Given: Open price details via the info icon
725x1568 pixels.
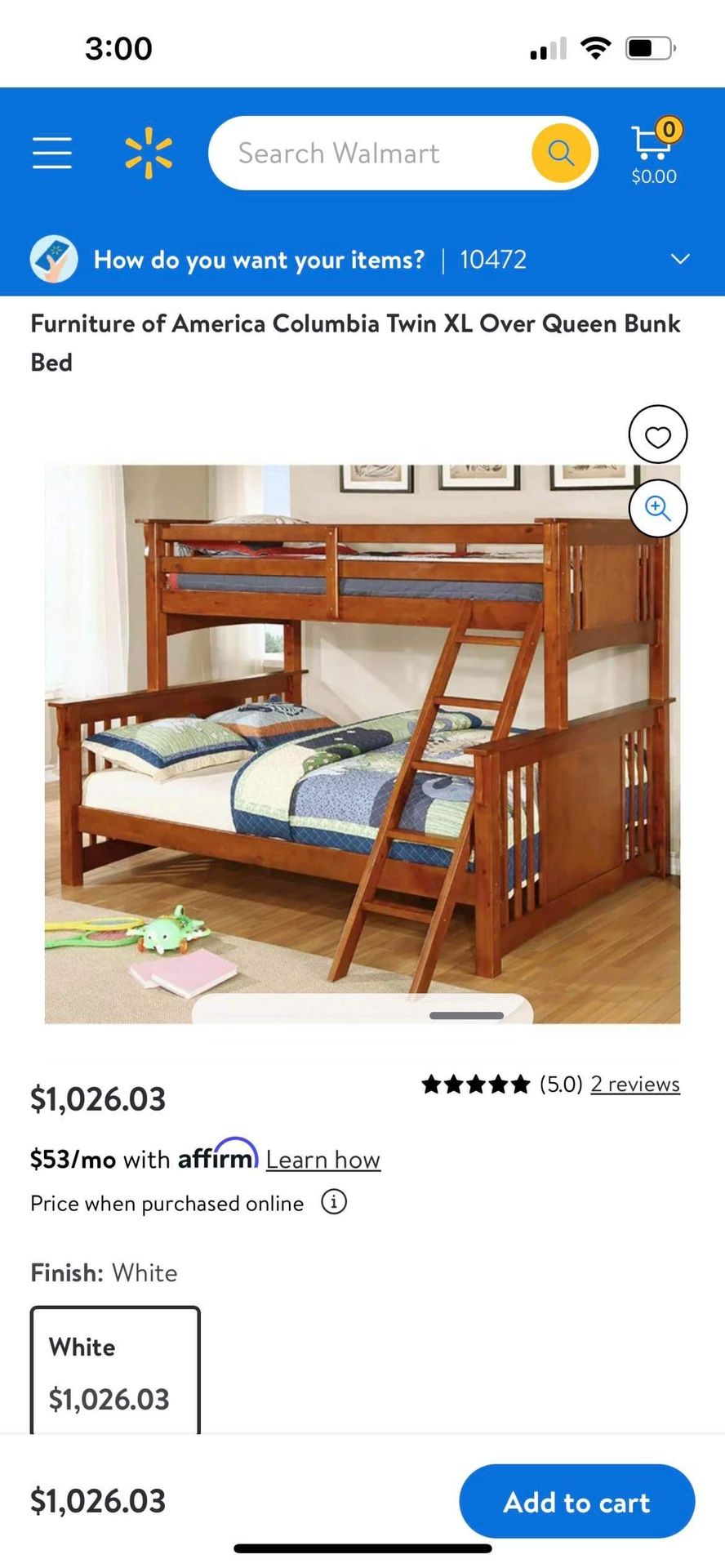Looking at the screenshot, I should (x=335, y=1202).
